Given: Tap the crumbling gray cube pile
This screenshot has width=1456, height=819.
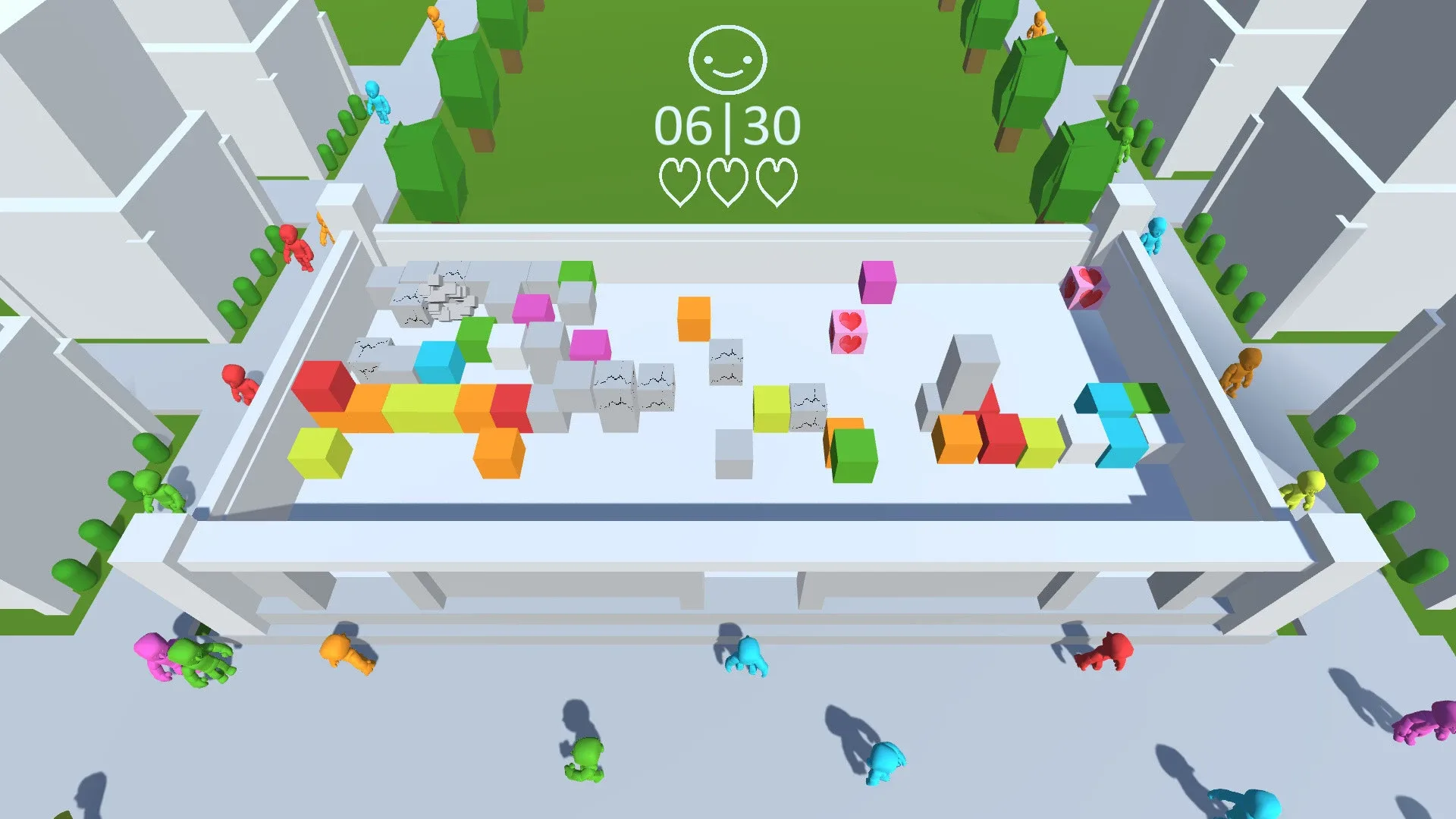Looking at the screenshot, I should (x=449, y=300).
